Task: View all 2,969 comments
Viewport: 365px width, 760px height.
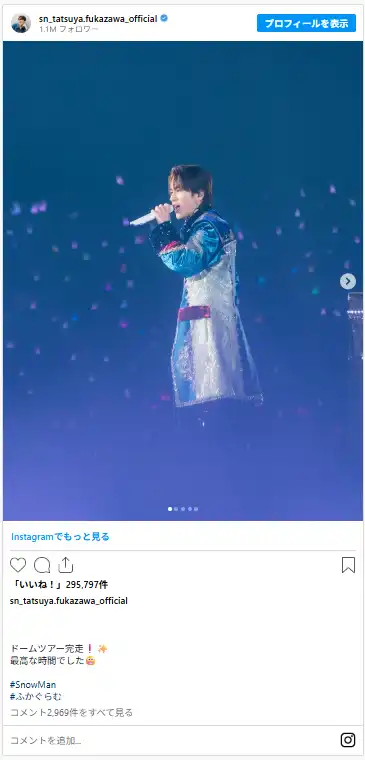Action: click(71, 712)
